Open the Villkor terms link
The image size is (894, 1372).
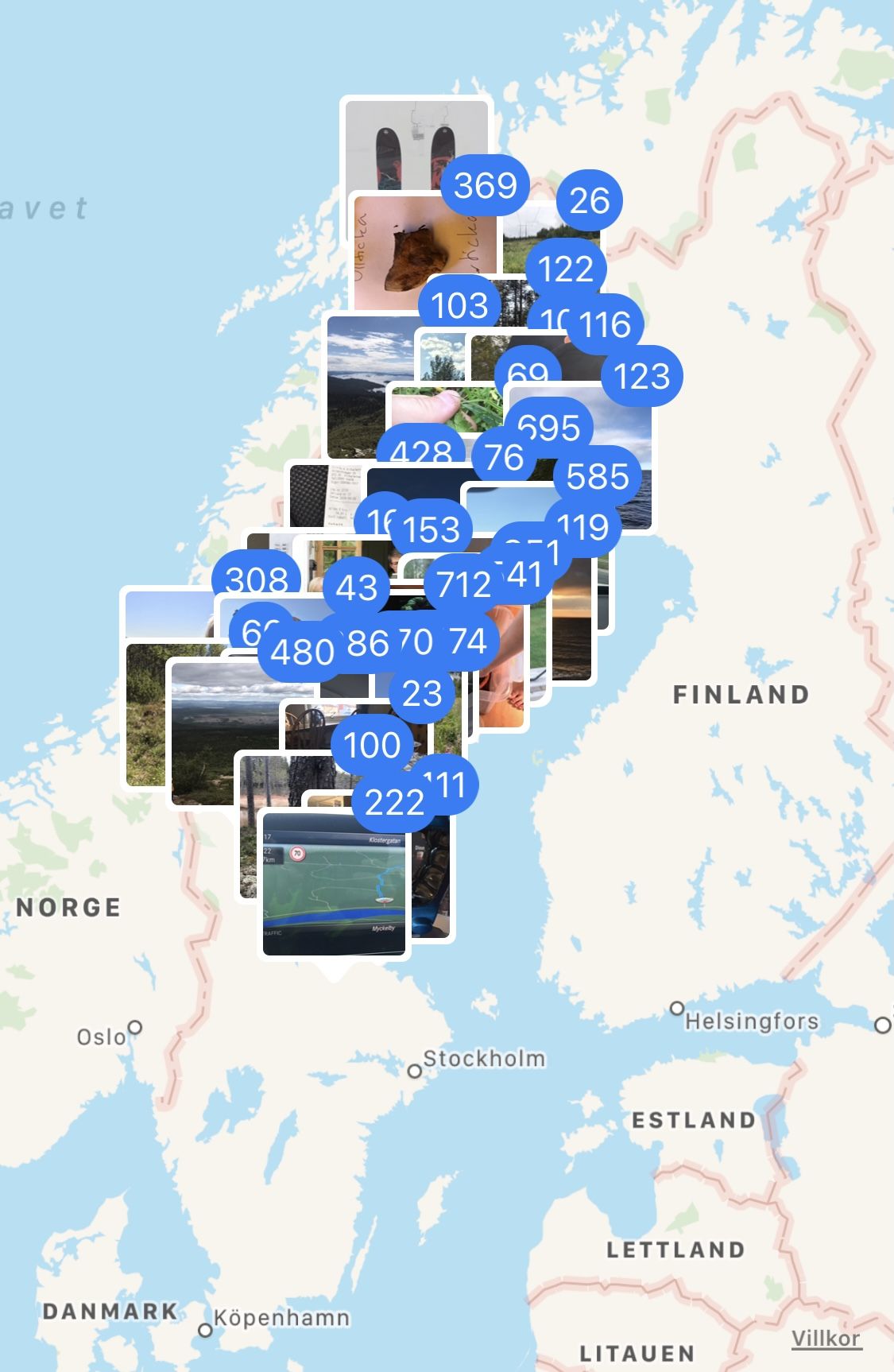coord(826,1338)
